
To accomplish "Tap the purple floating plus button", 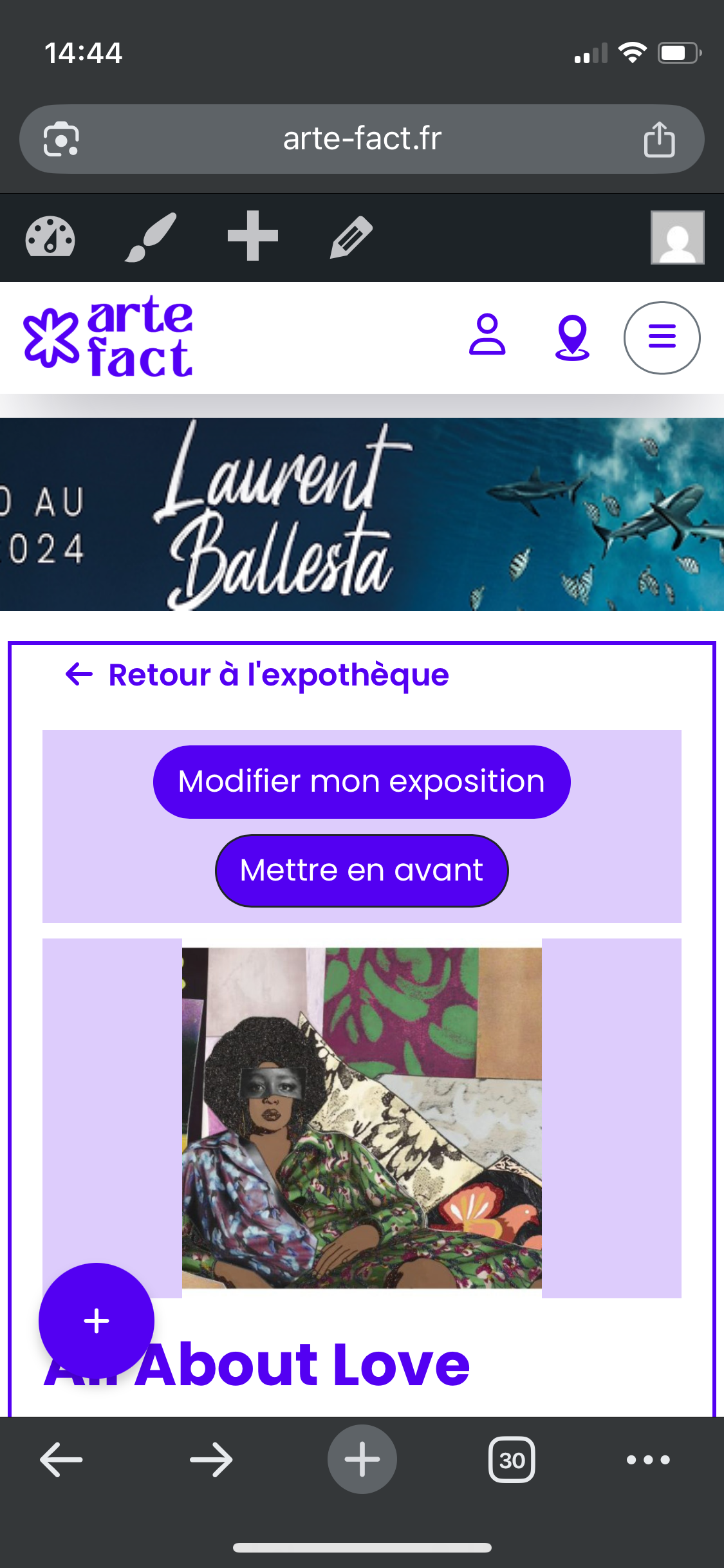I will pyautogui.click(x=97, y=1320).
